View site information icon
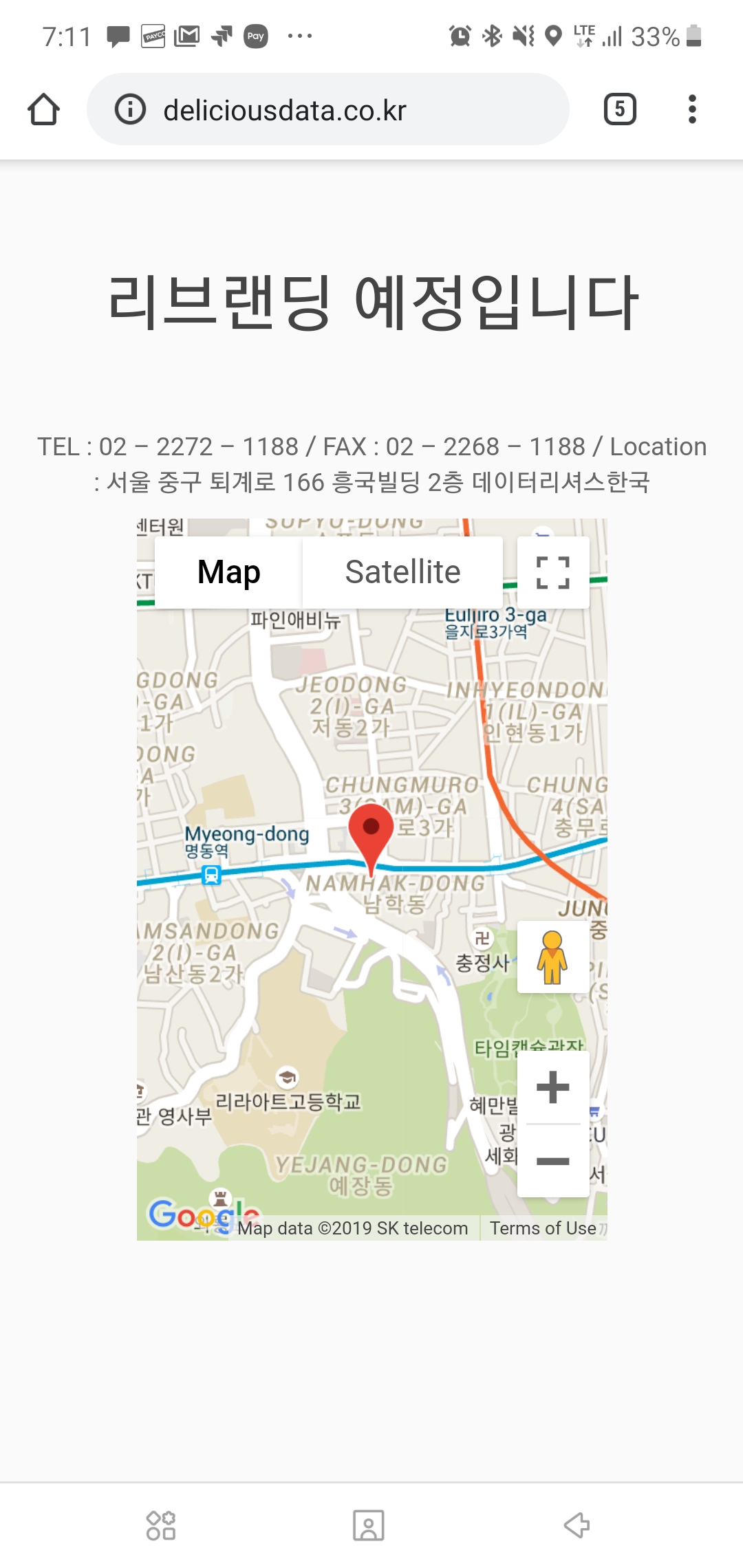This screenshot has height=1568, width=743. [x=130, y=109]
